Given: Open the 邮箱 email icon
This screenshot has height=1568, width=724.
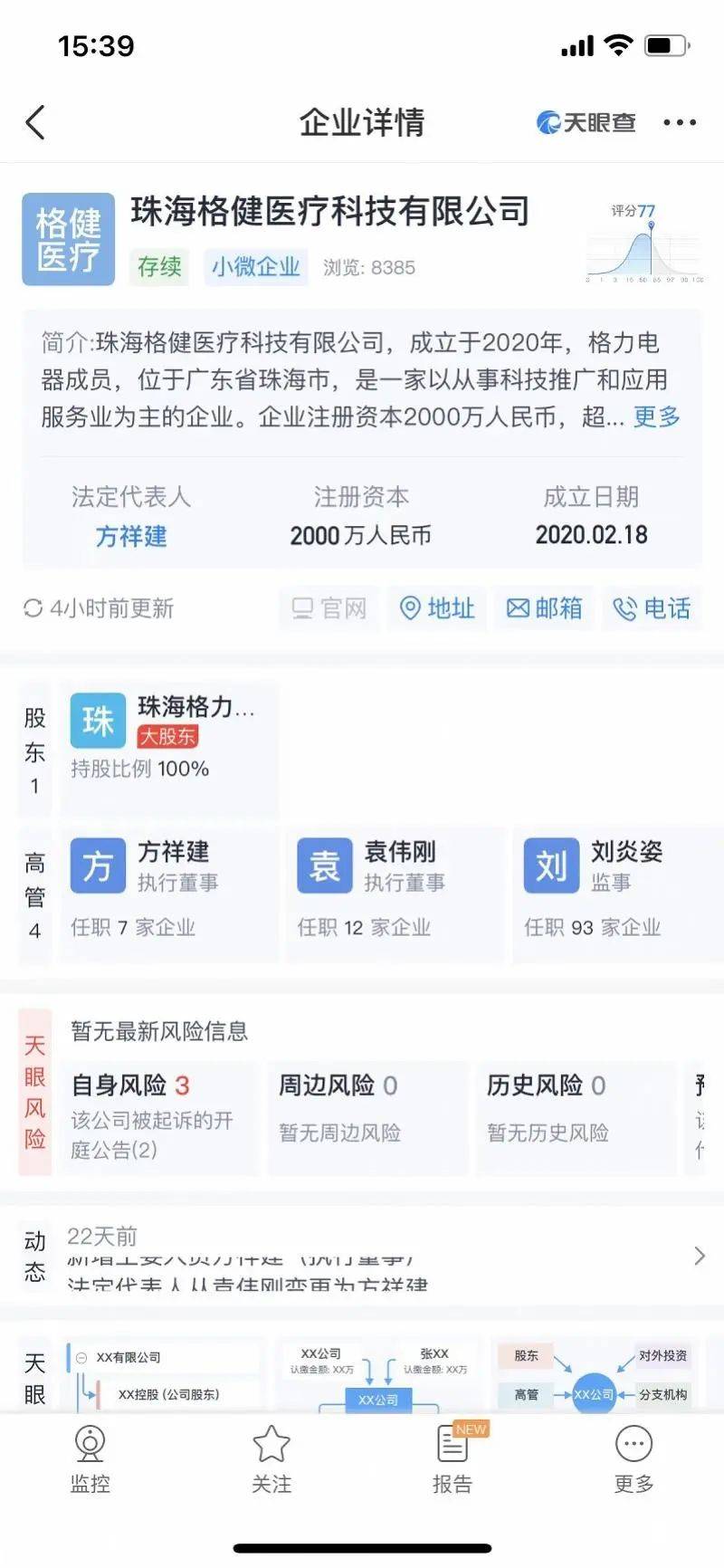Looking at the screenshot, I should pyautogui.click(x=544, y=608).
